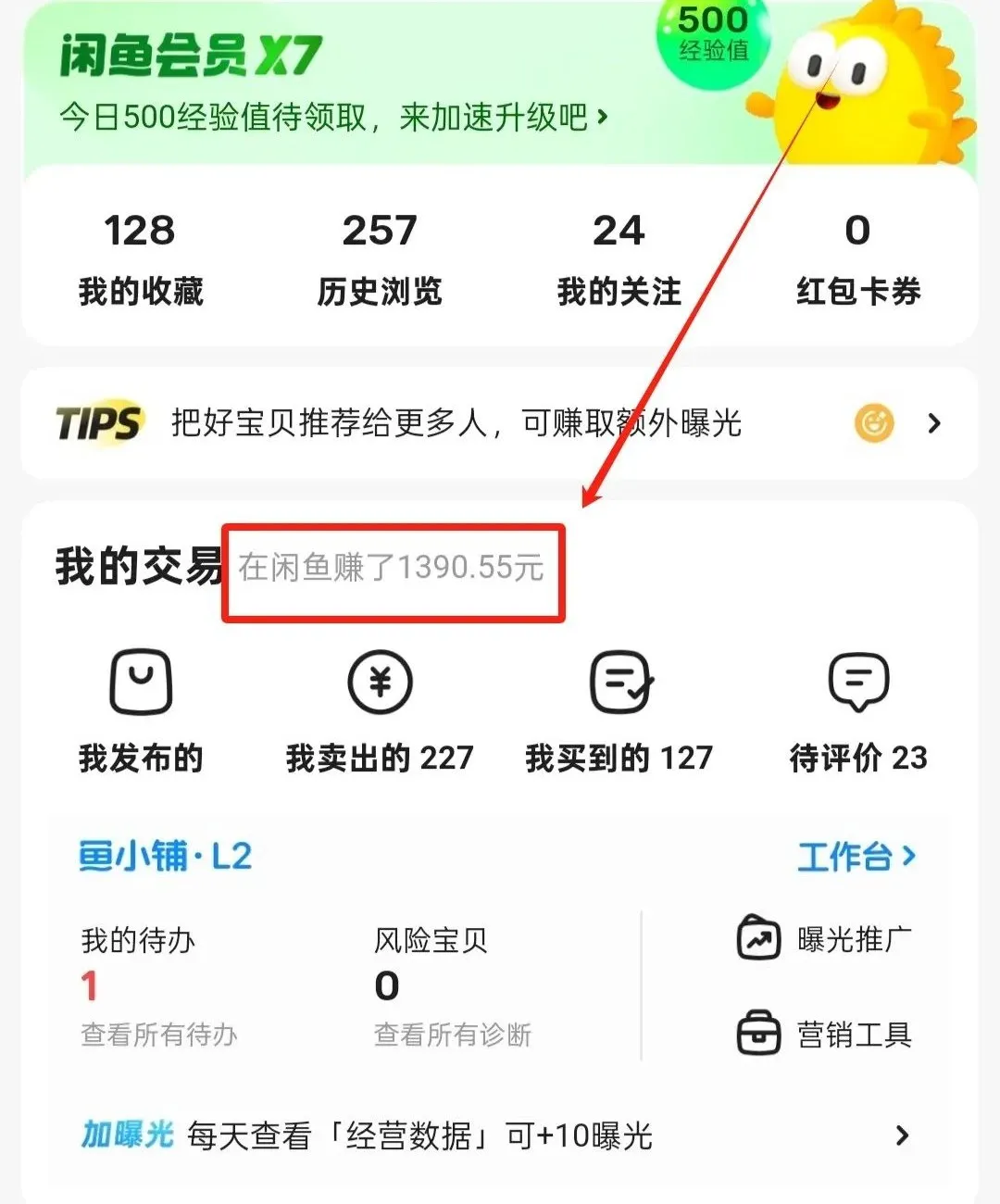The height and width of the screenshot is (1204, 1000).
Task: Open 曝光推广 promotion
Action: pos(824,939)
